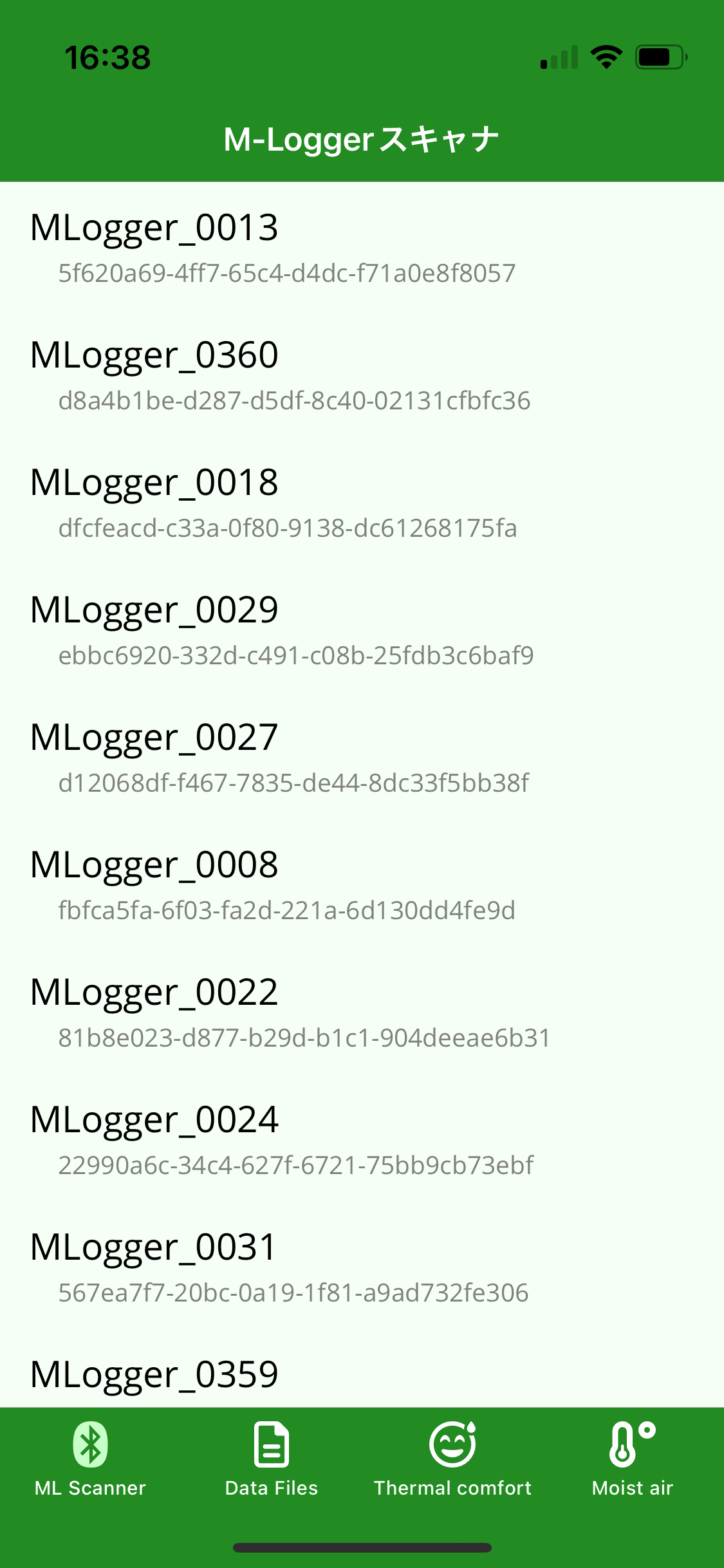This screenshot has height=1568, width=724.
Task: Switch to the Moist air tab
Action: tap(633, 1459)
